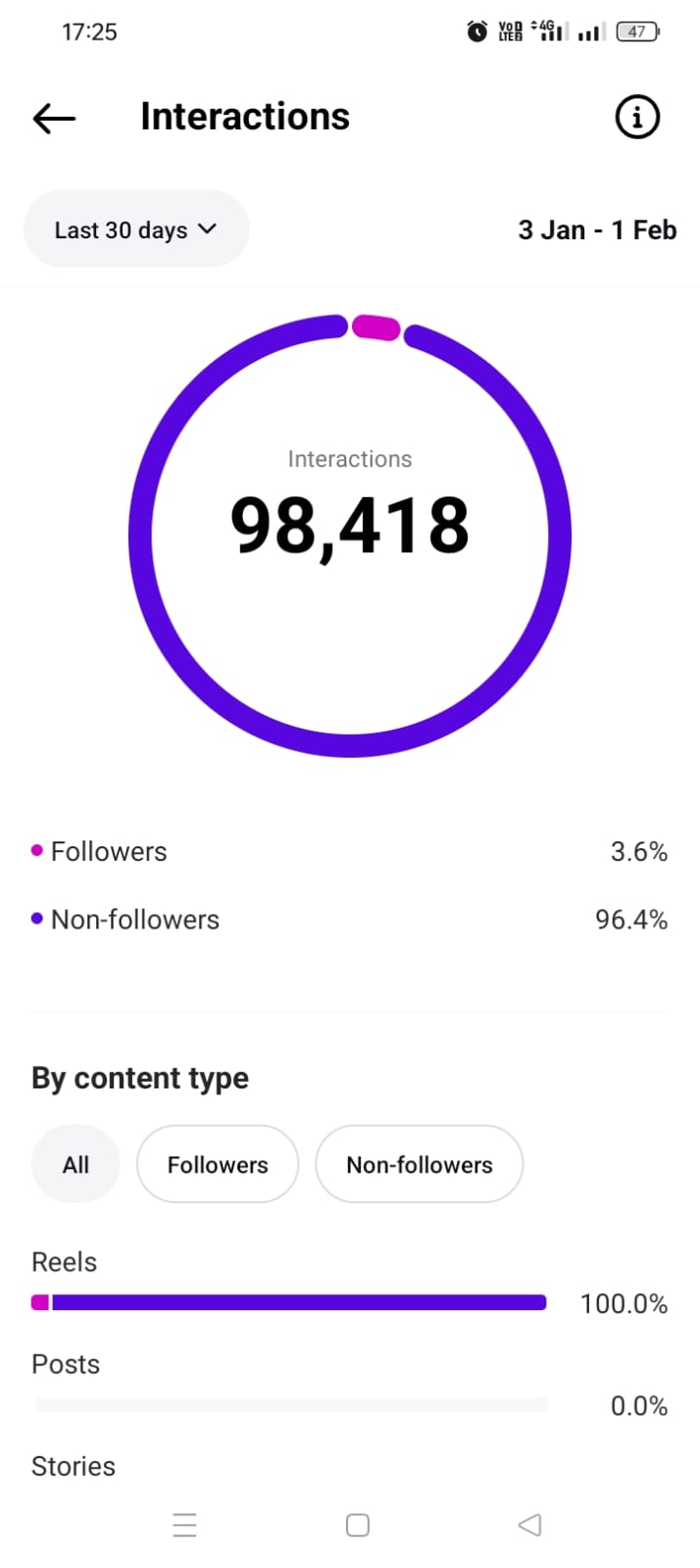Filter content type by Followers
The image size is (700, 1568).
218,1164
